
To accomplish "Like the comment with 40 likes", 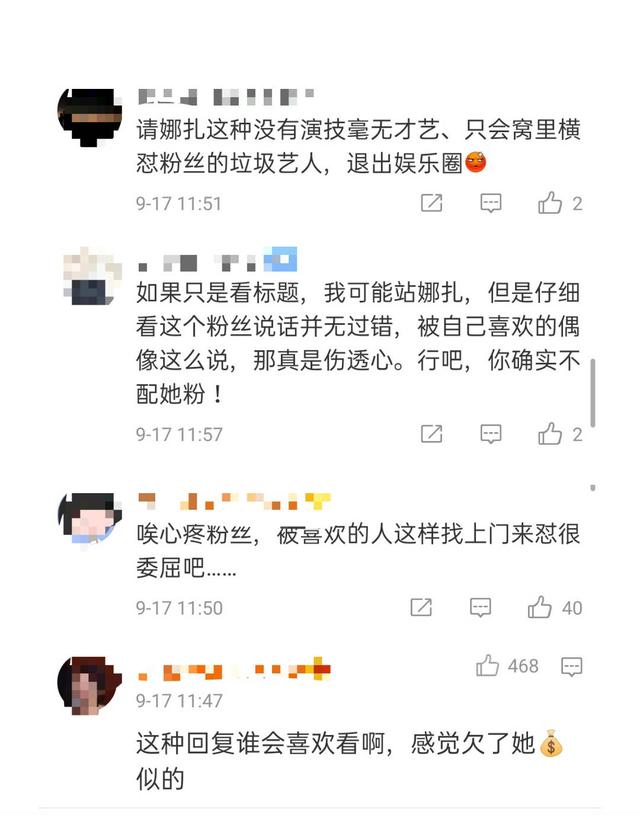I will coord(540,607).
